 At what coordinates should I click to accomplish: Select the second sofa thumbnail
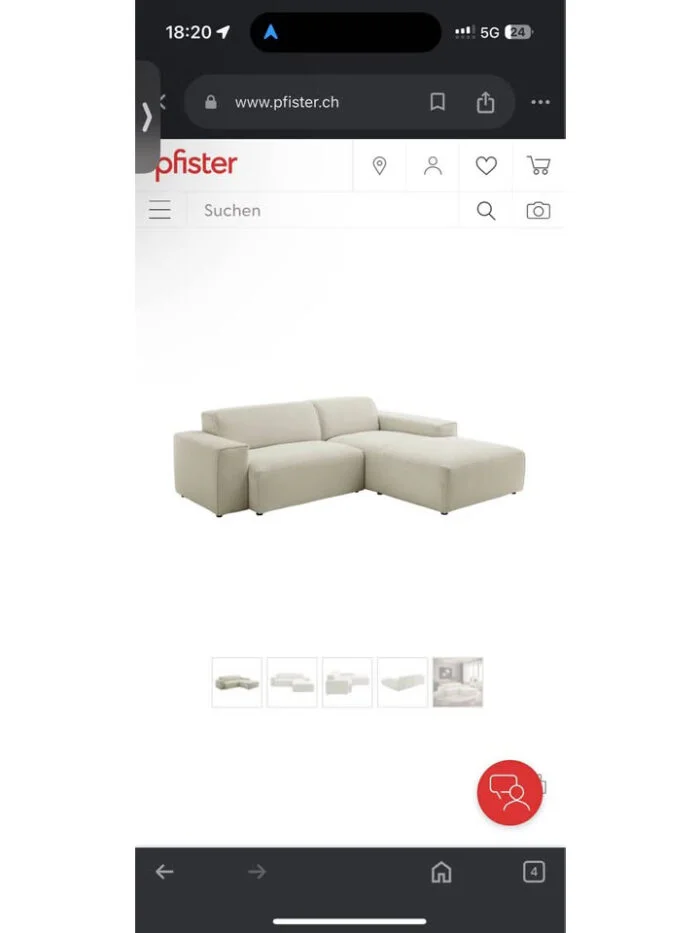click(x=292, y=682)
